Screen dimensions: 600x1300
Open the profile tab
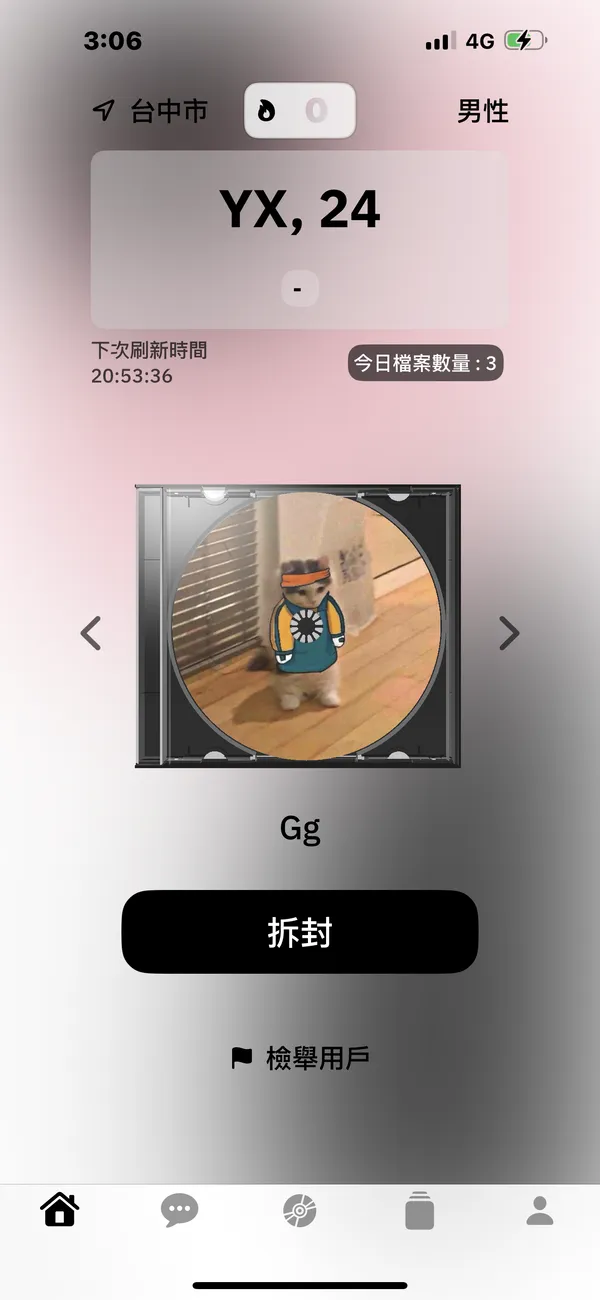[540, 1211]
